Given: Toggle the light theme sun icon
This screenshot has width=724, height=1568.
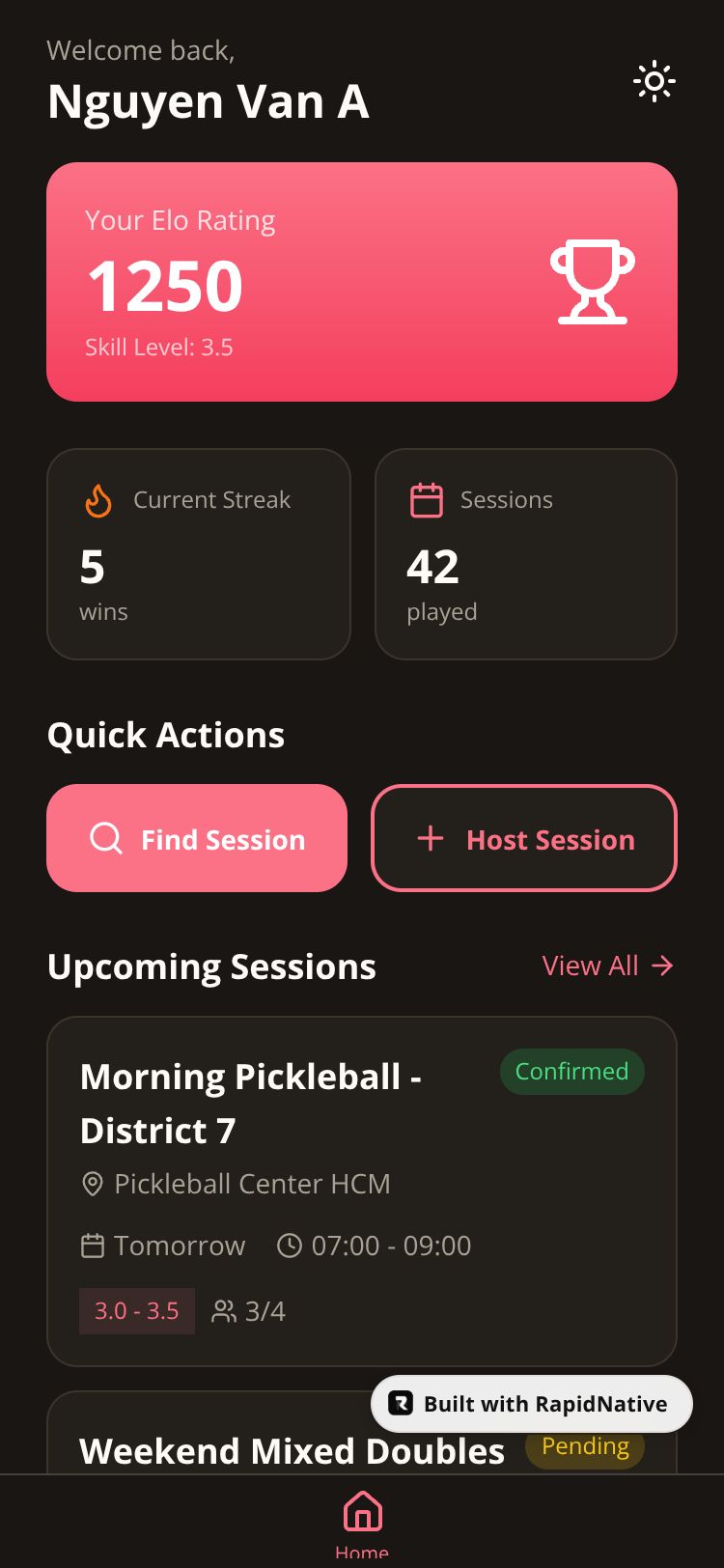Looking at the screenshot, I should click(x=654, y=82).
